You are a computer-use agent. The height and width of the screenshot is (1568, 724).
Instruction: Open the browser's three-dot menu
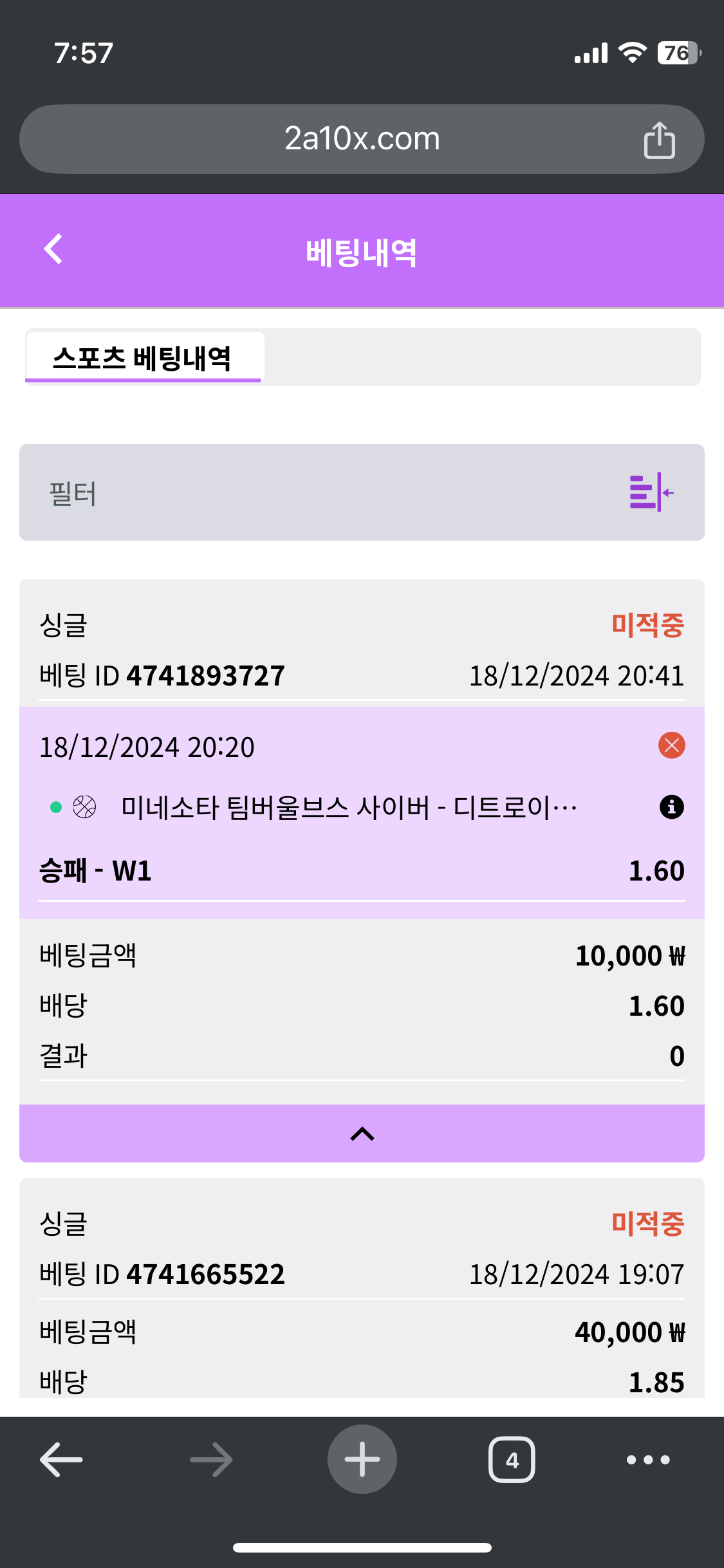click(648, 1459)
